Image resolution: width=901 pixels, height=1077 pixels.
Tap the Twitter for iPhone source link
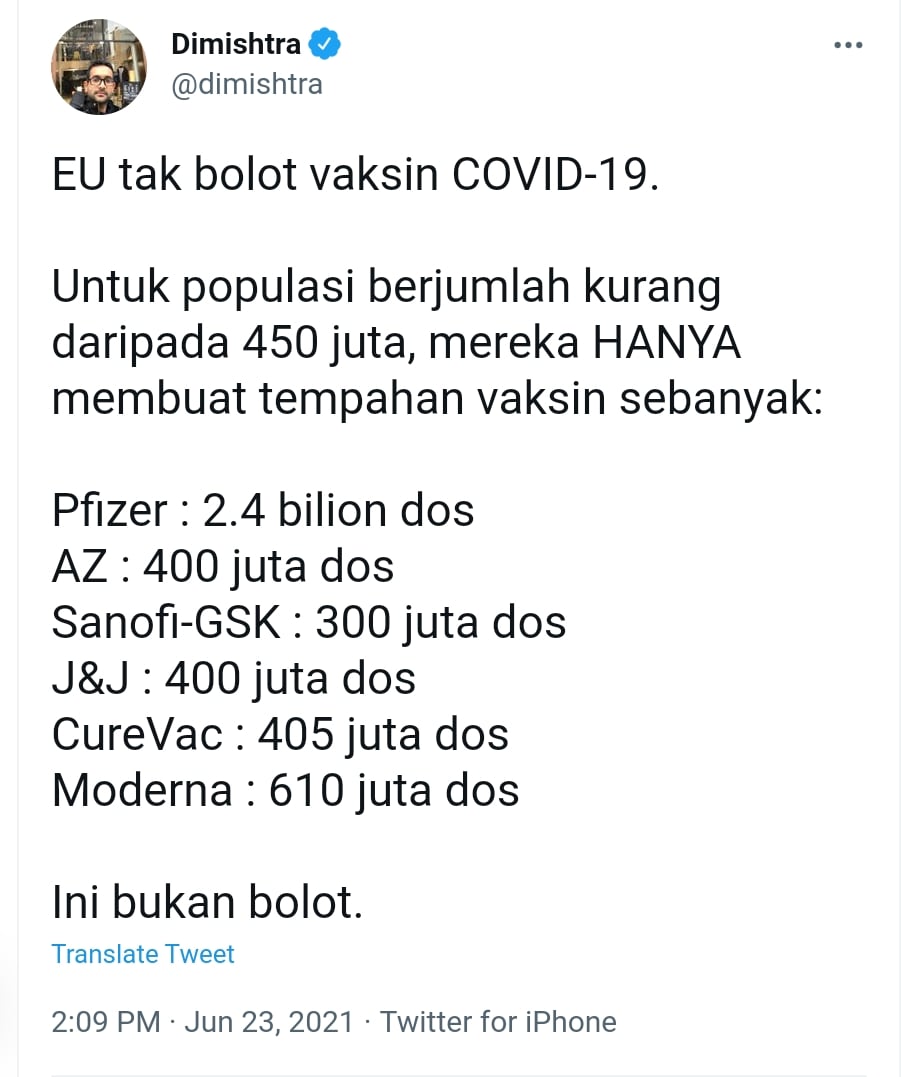(x=498, y=1022)
